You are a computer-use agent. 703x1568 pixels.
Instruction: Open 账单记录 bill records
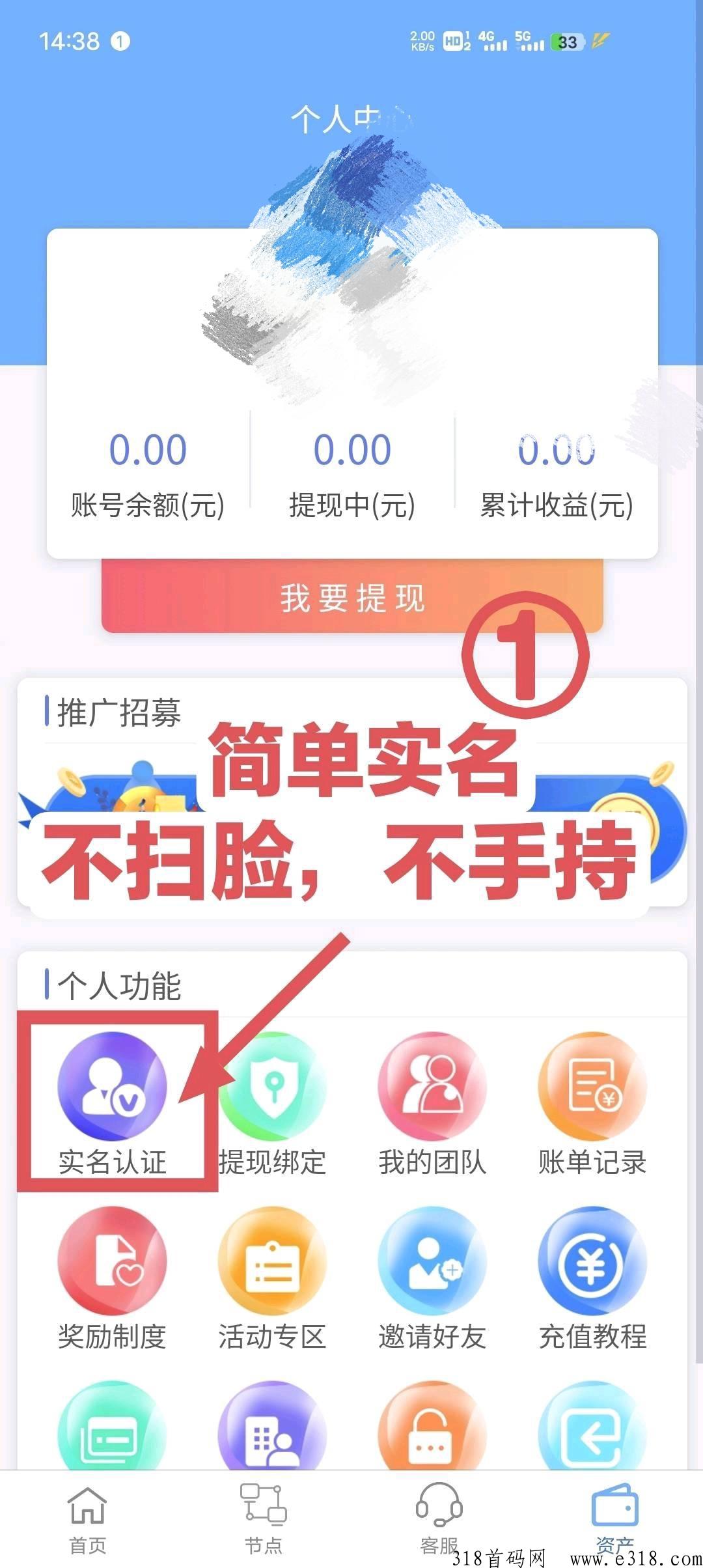592,1104
